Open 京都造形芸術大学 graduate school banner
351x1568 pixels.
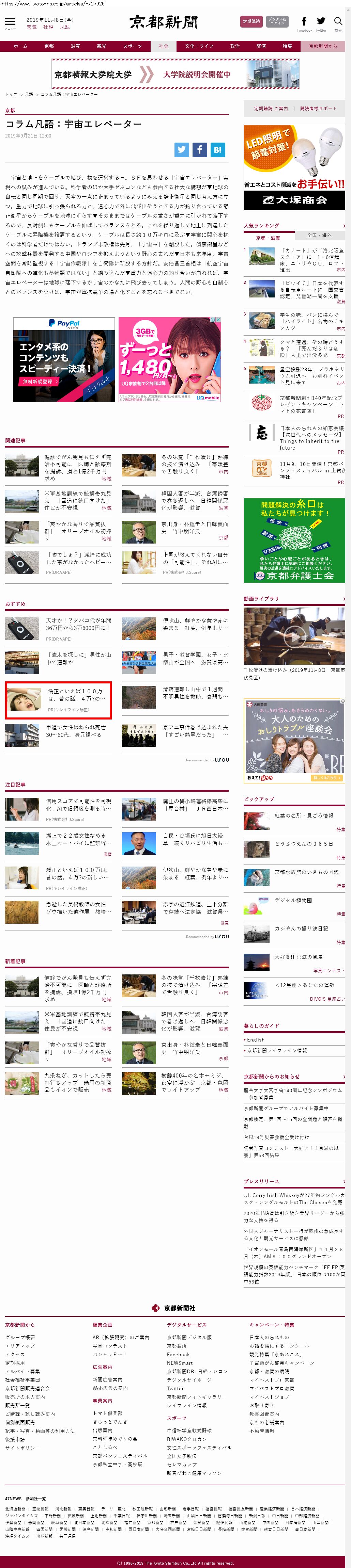[175, 74]
